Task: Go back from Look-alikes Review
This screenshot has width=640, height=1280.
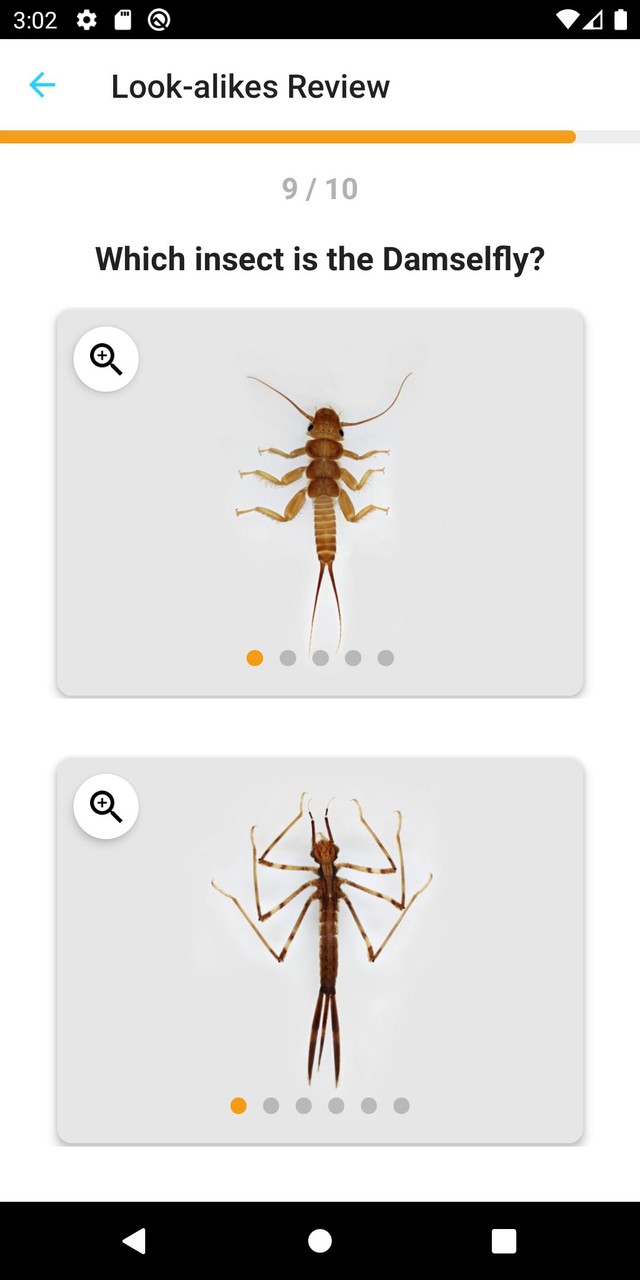Action: coord(42,86)
